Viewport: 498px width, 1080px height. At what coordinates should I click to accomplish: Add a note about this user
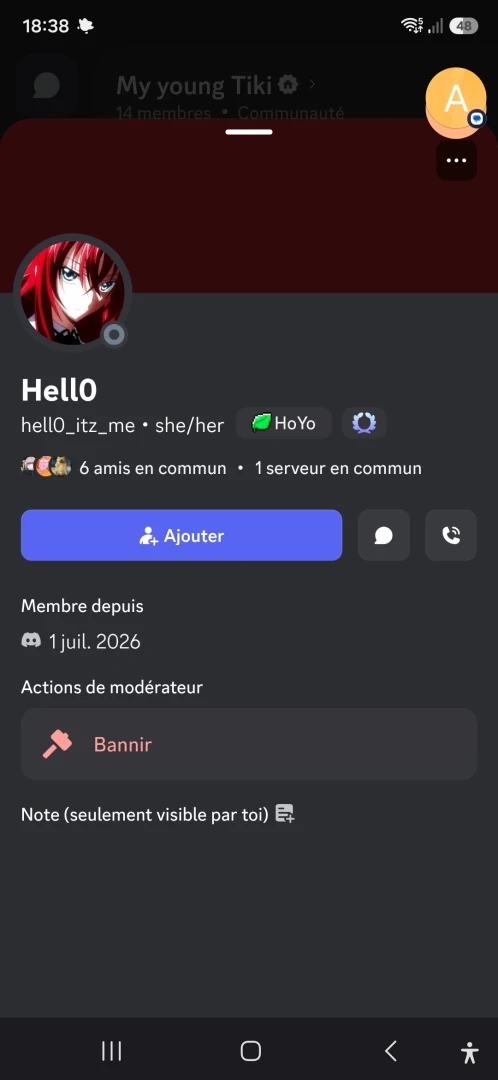pos(285,814)
